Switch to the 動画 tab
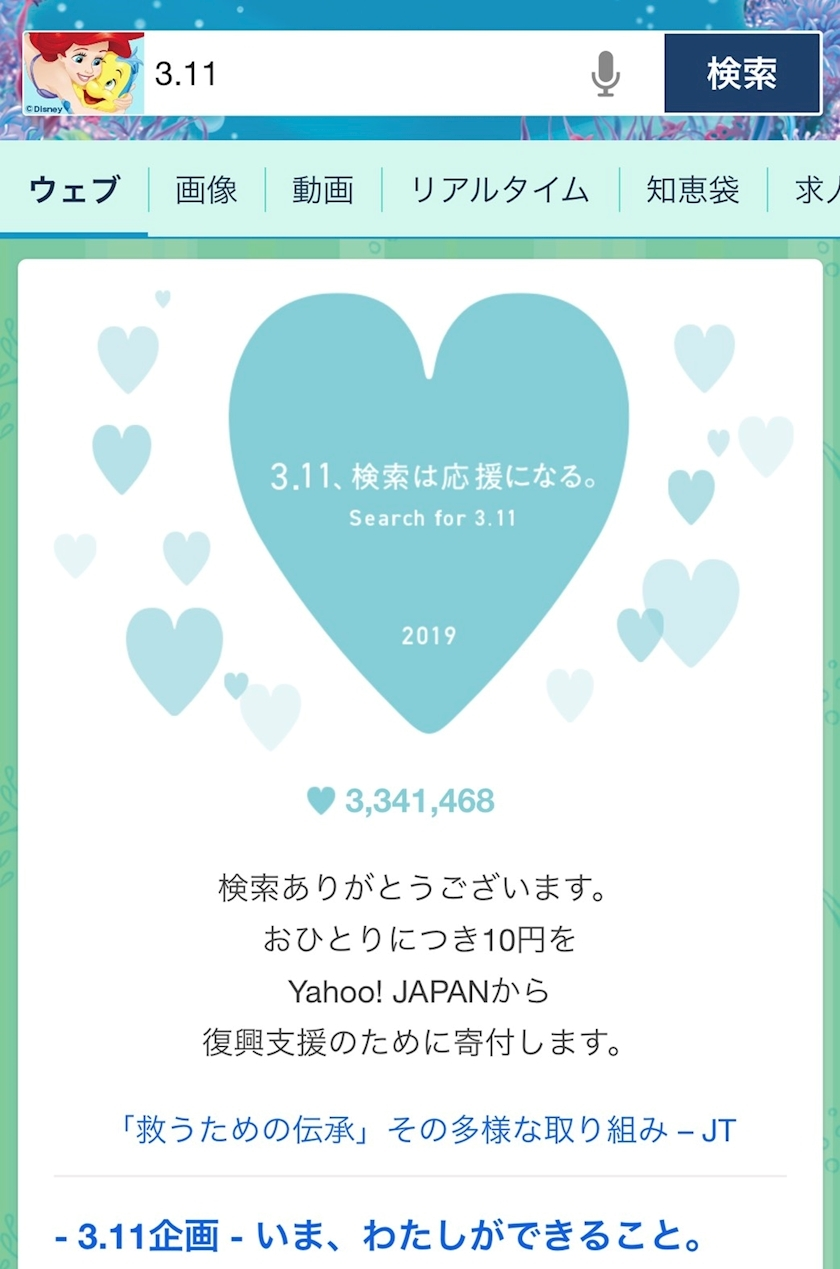Image resolution: width=840 pixels, height=1269 pixels. (x=323, y=189)
